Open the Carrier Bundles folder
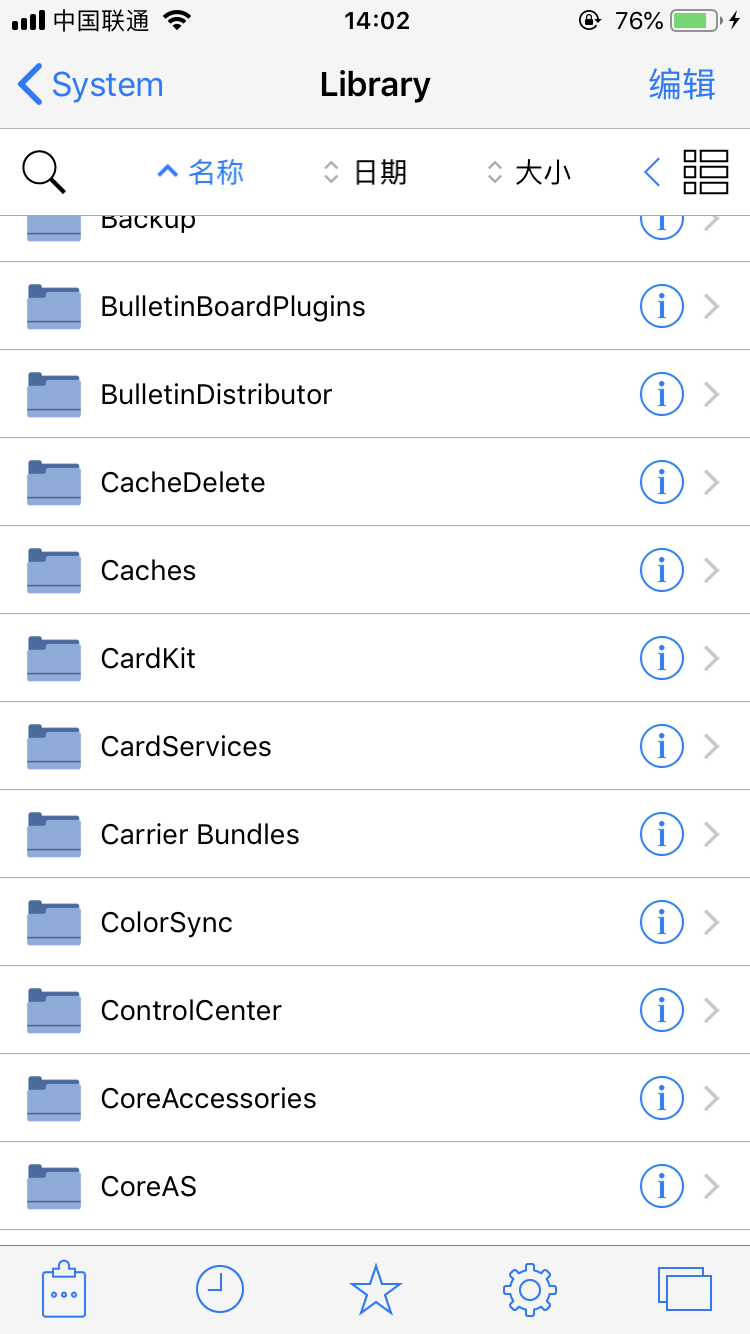 tap(375, 834)
